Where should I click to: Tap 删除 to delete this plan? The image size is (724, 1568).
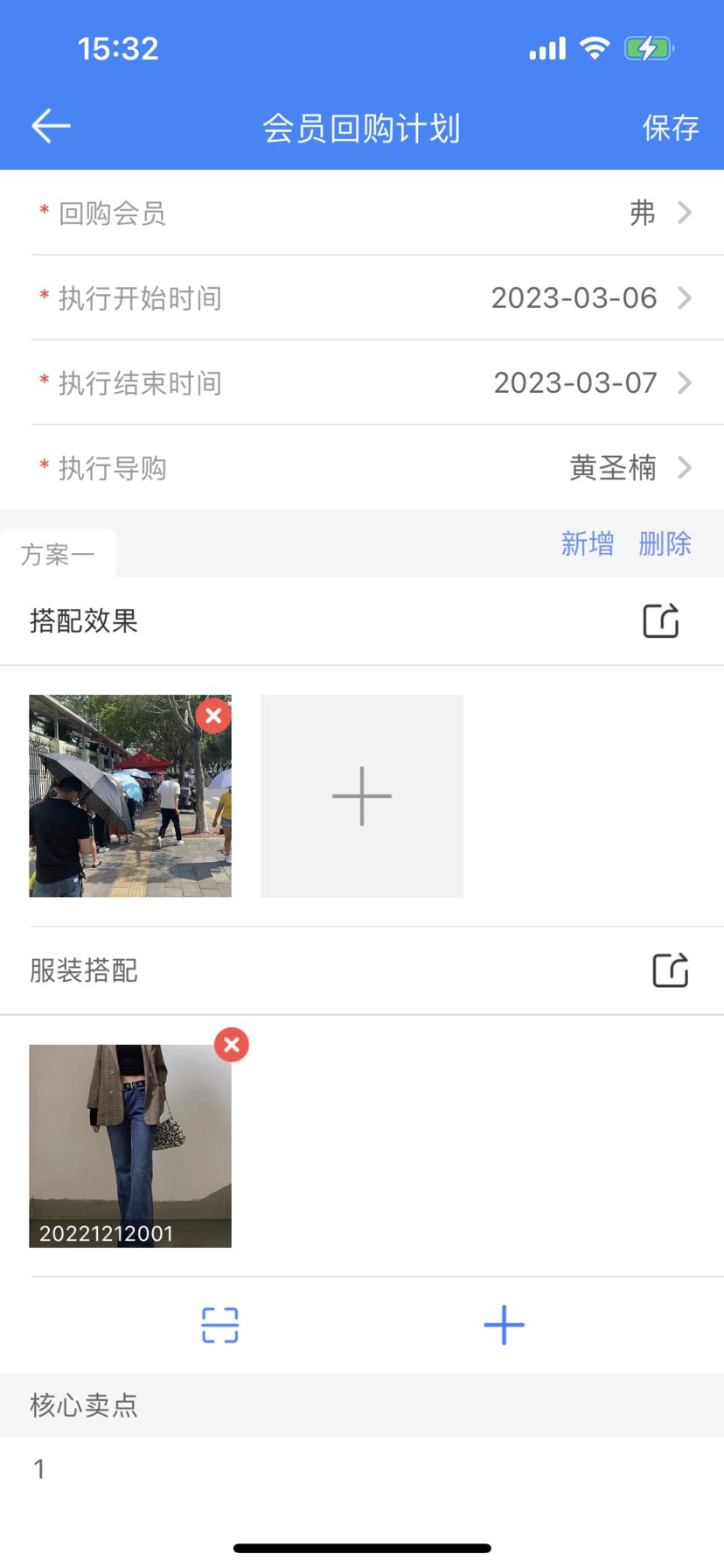point(665,544)
